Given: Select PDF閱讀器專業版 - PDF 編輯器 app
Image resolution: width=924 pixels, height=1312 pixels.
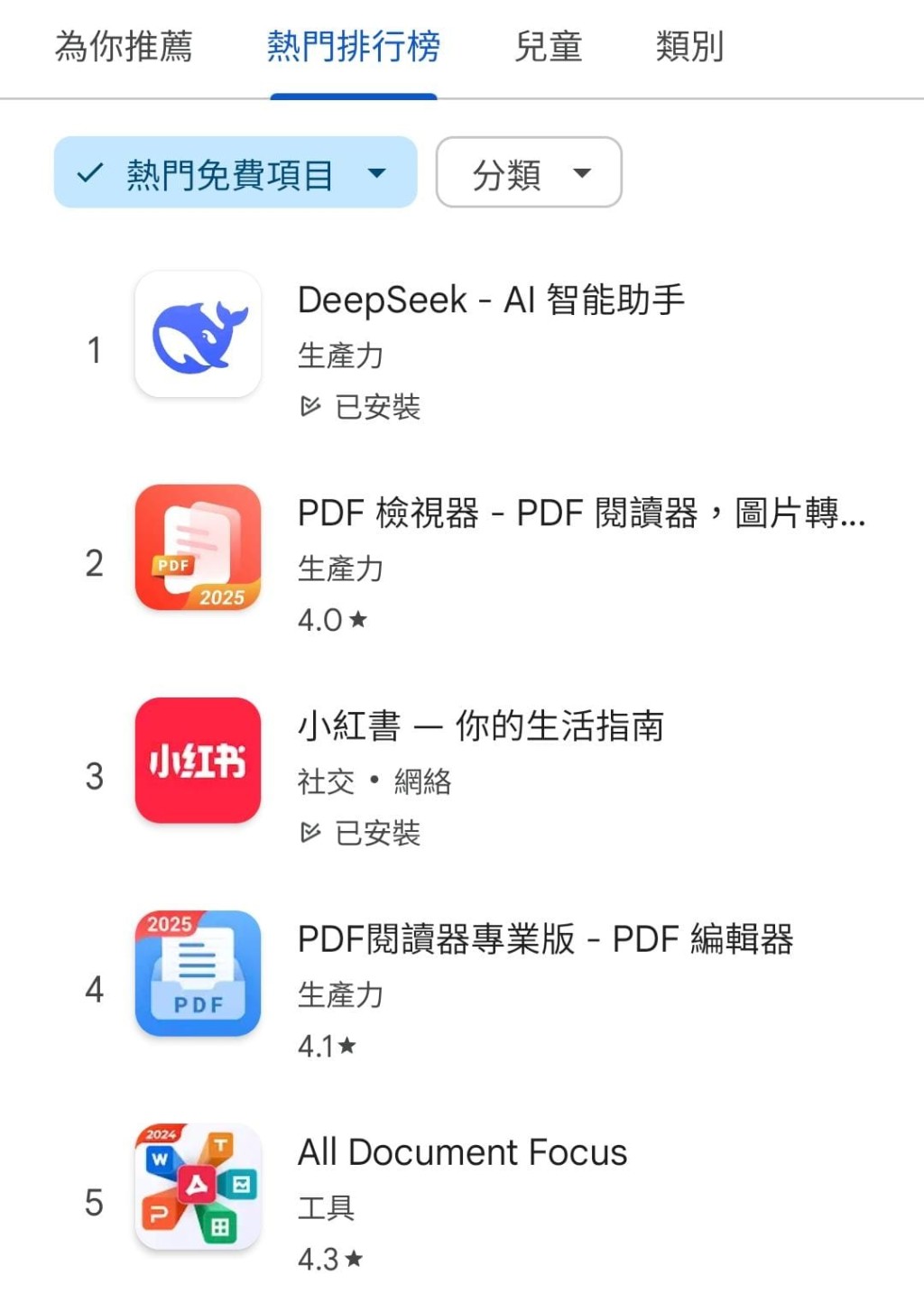Looking at the screenshot, I should tap(545, 939).
